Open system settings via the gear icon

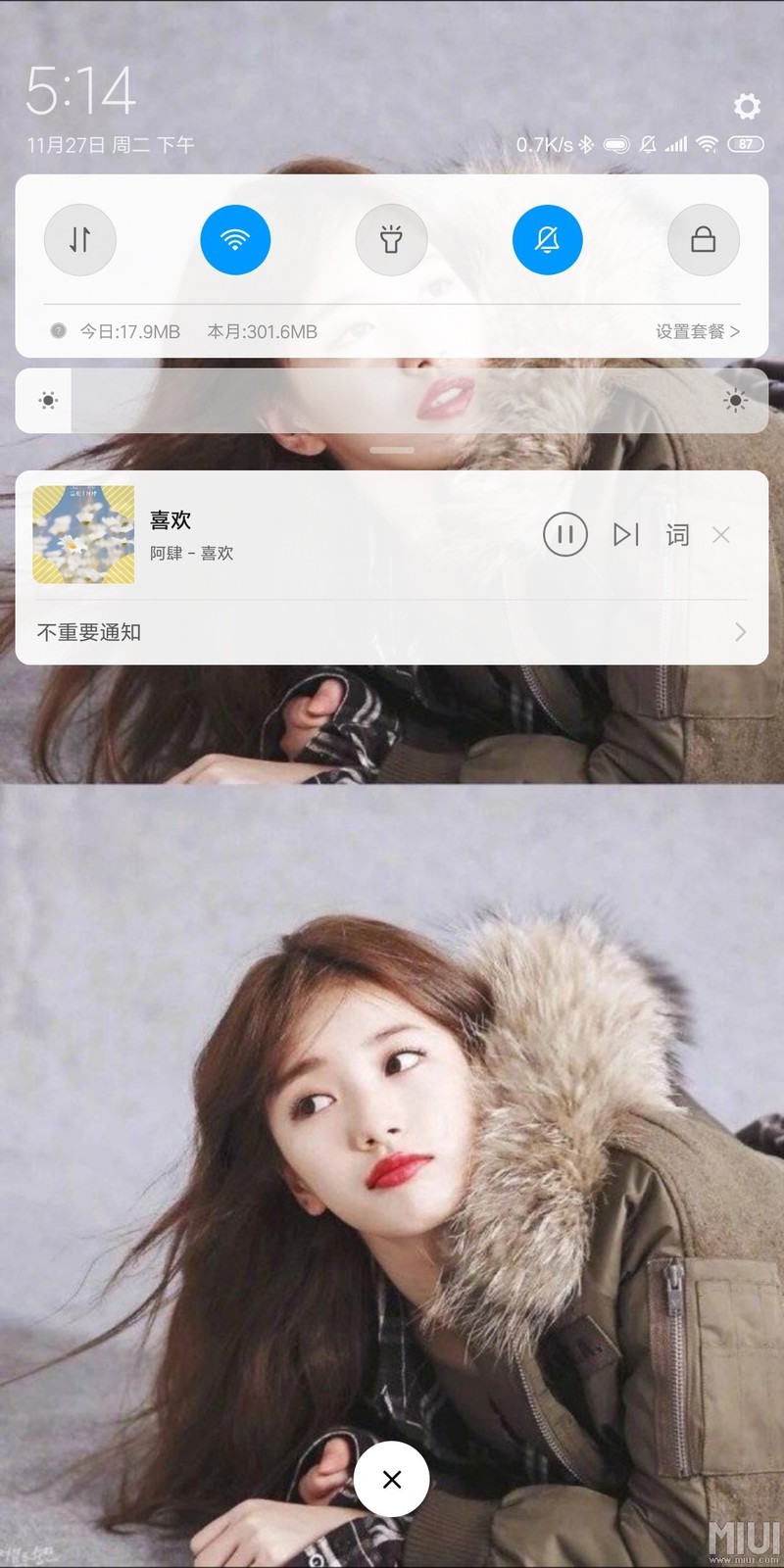747,108
